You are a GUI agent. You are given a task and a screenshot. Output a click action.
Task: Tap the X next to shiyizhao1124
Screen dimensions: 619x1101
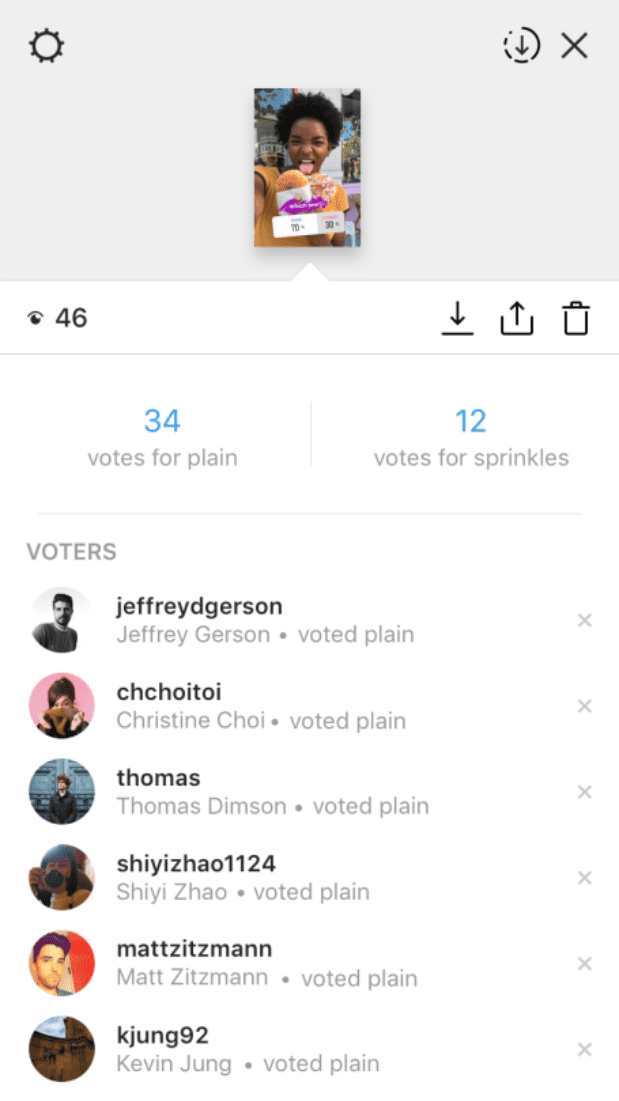[x=585, y=878]
